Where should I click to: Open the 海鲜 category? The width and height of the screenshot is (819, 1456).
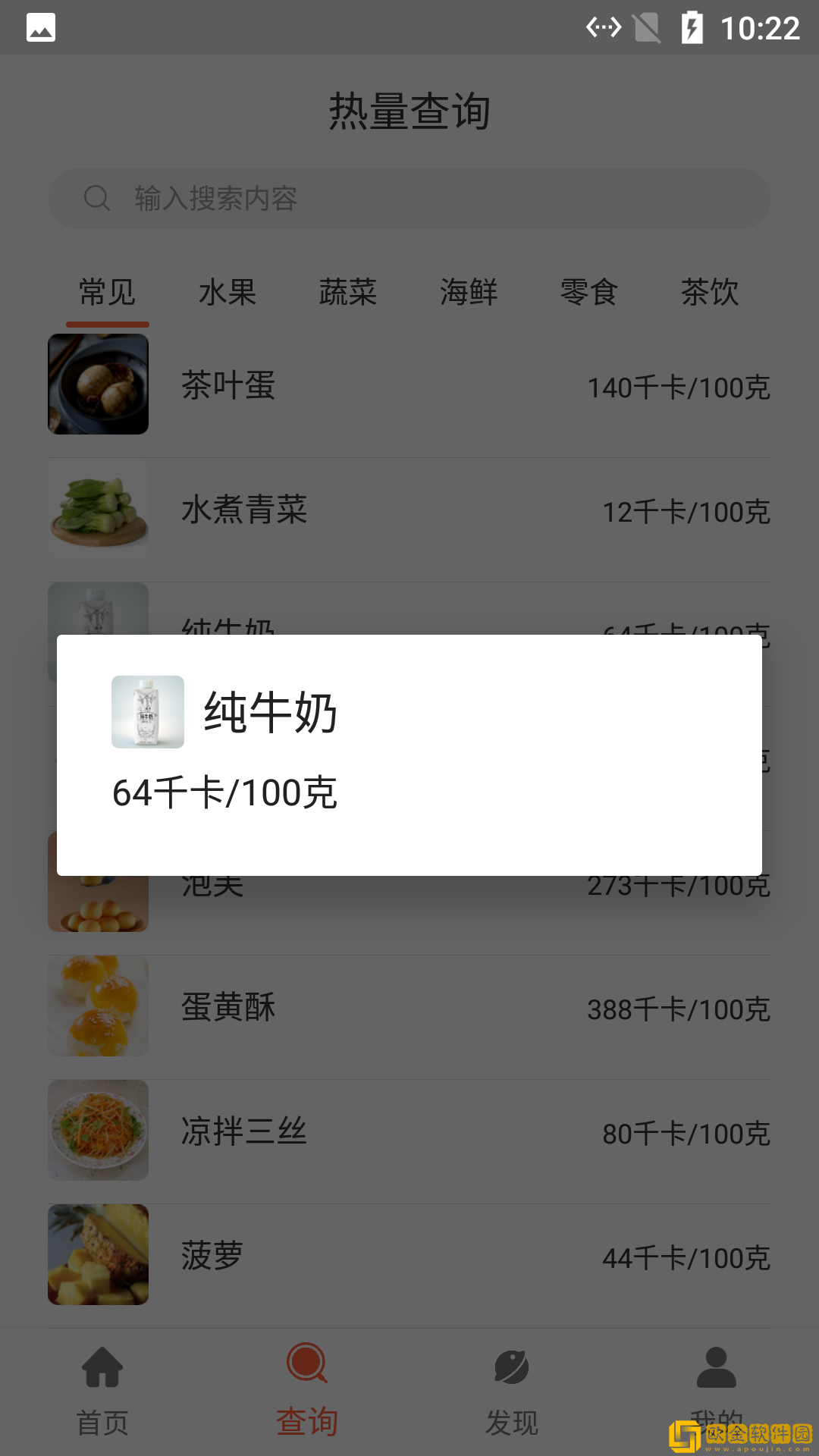click(469, 293)
